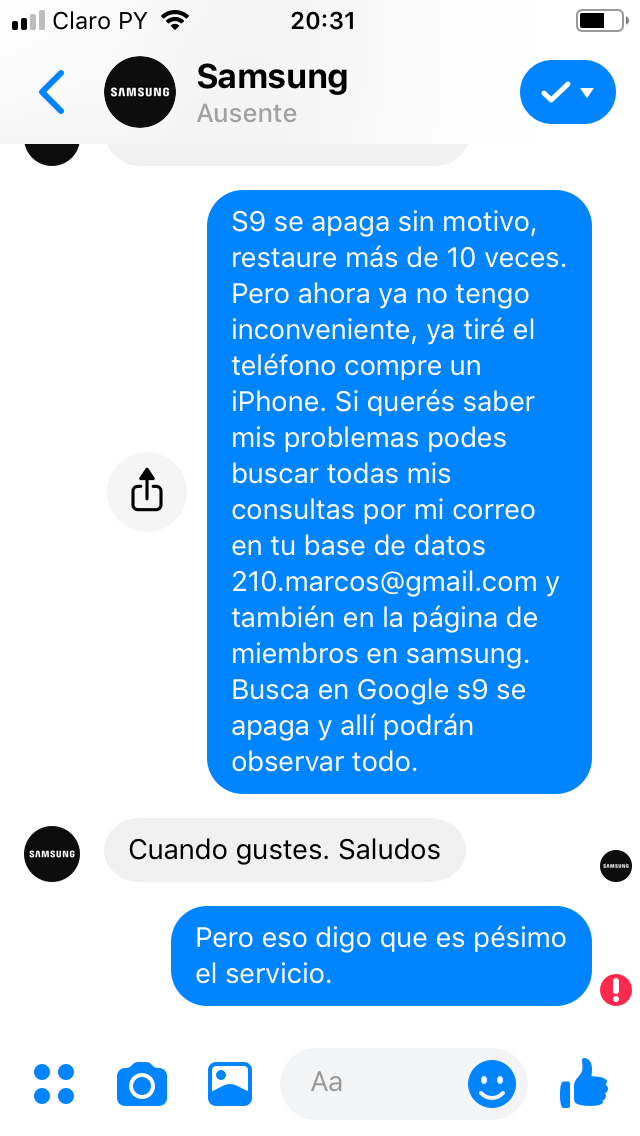Open the emoji smiley picker
This screenshot has height=1136, width=640.
coord(492,1083)
